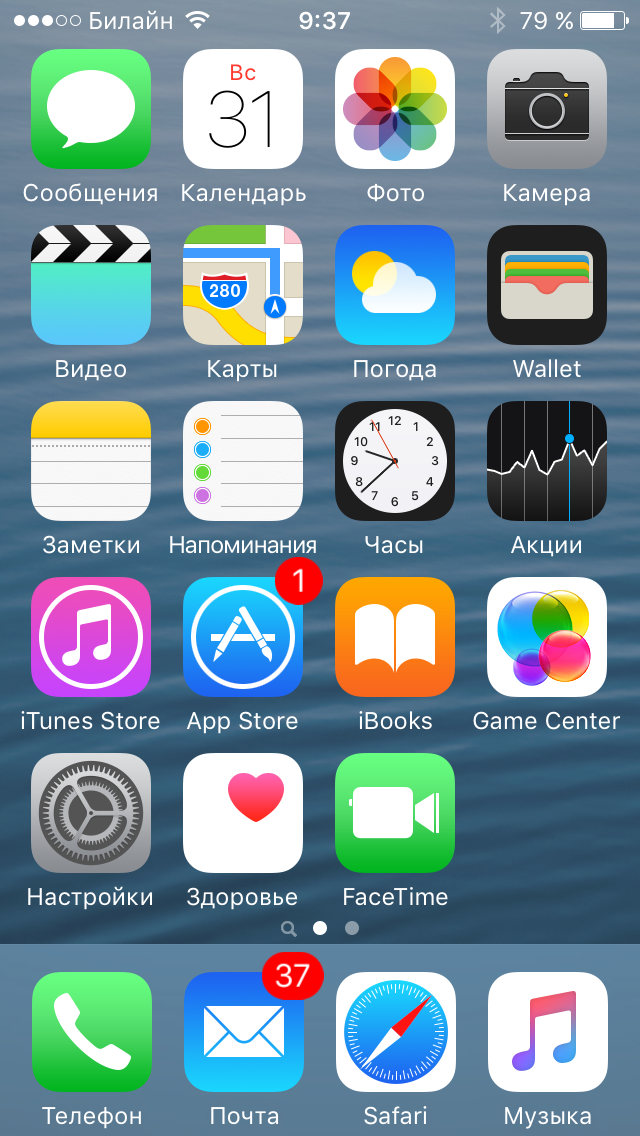The image size is (640, 1136).
Task: Open the Здоровье health app
Action: click(x=243, y=813)
